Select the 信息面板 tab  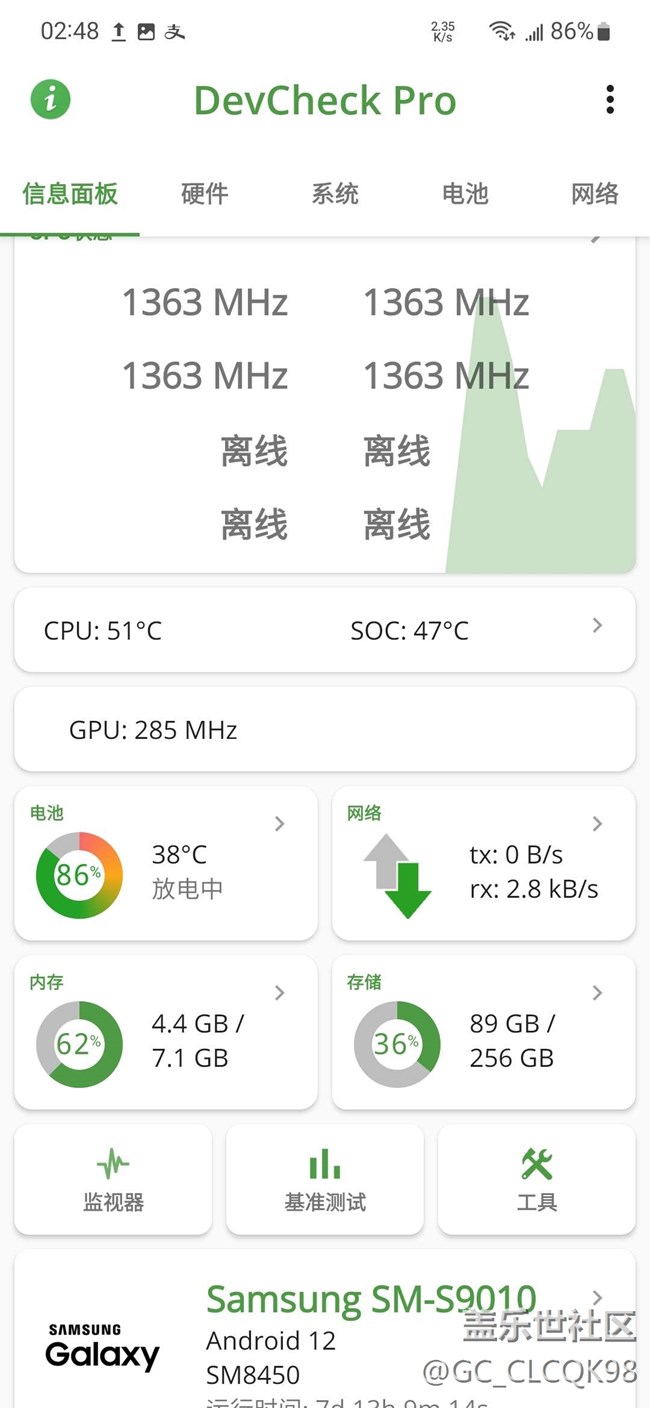pos(70,194)
